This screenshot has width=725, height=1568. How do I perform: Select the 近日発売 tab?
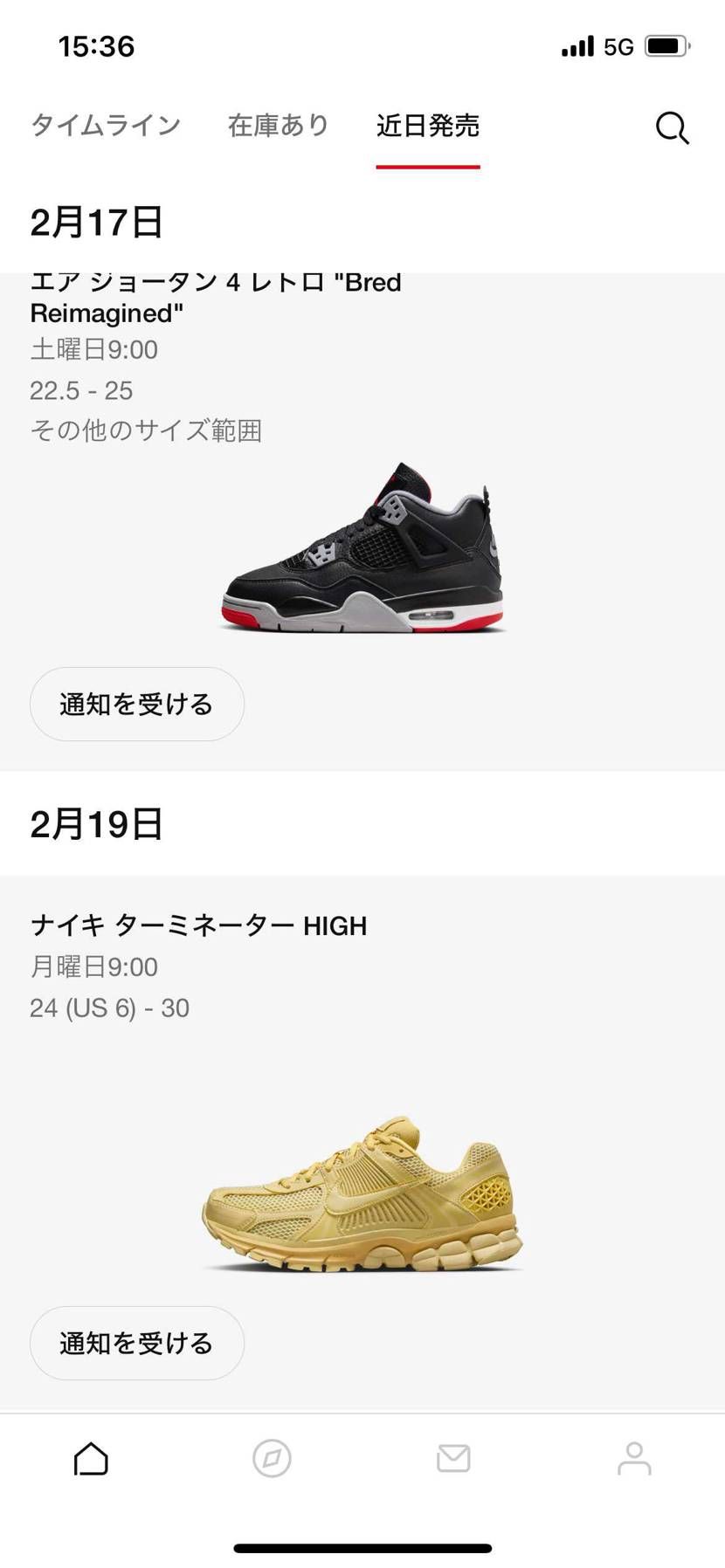(x=428, y=126)
